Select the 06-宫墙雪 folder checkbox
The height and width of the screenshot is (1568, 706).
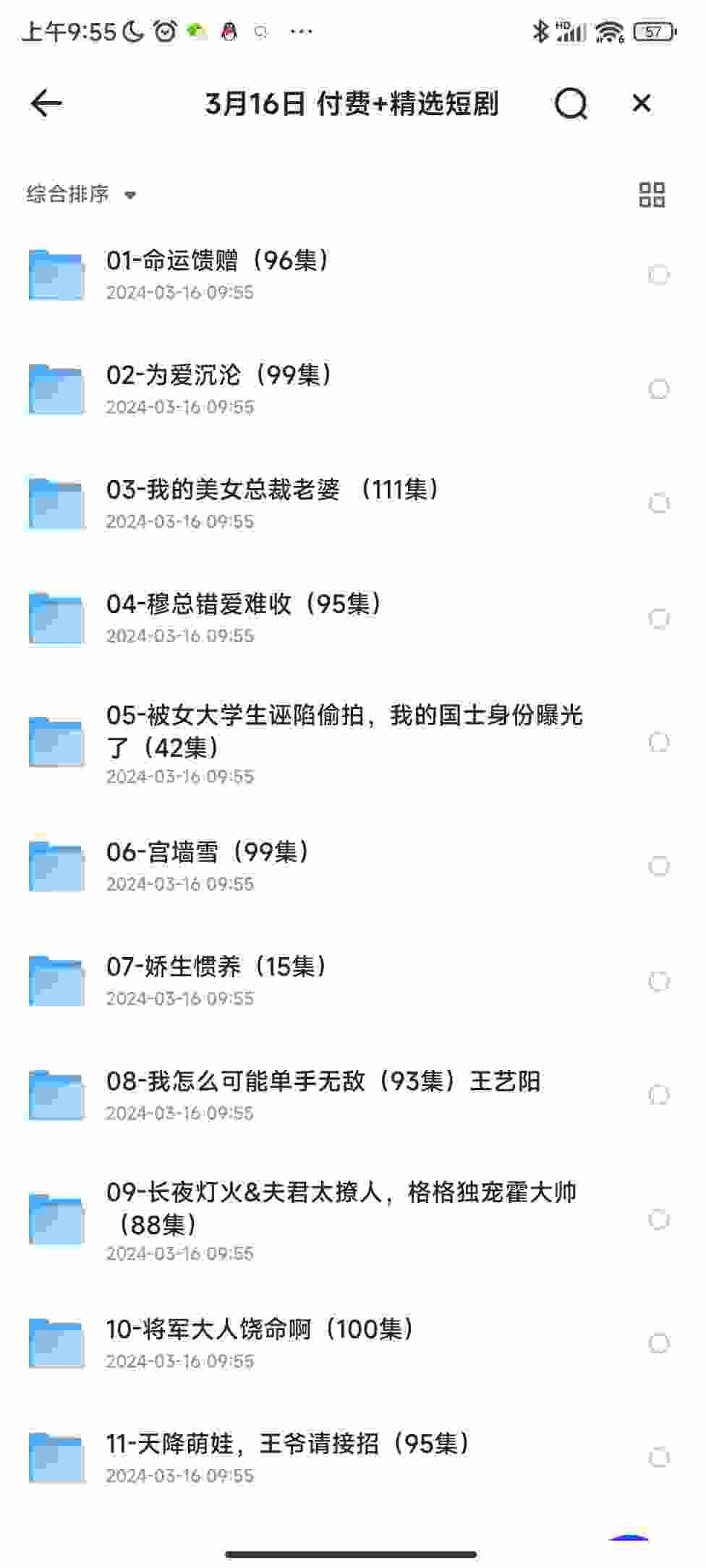(x=659, y=866)
